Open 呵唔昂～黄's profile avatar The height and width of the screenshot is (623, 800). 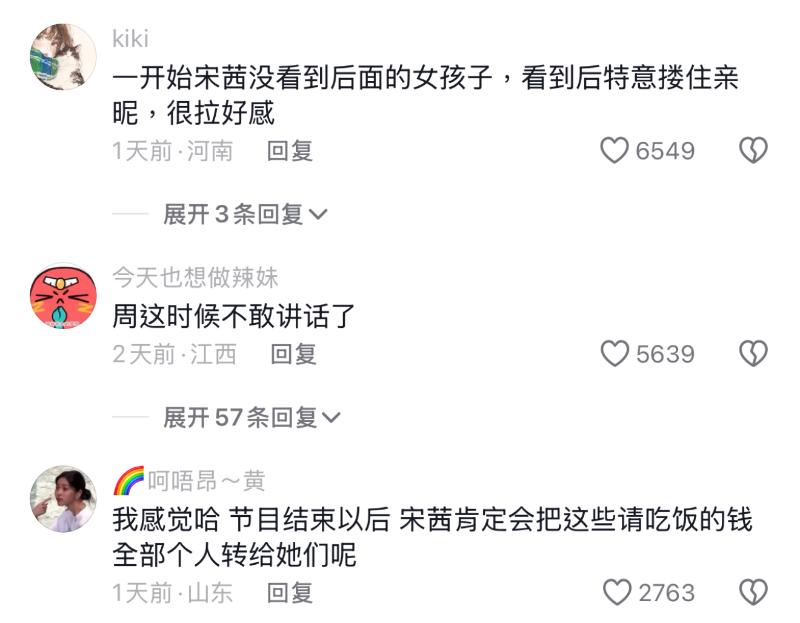click(63, 499)
